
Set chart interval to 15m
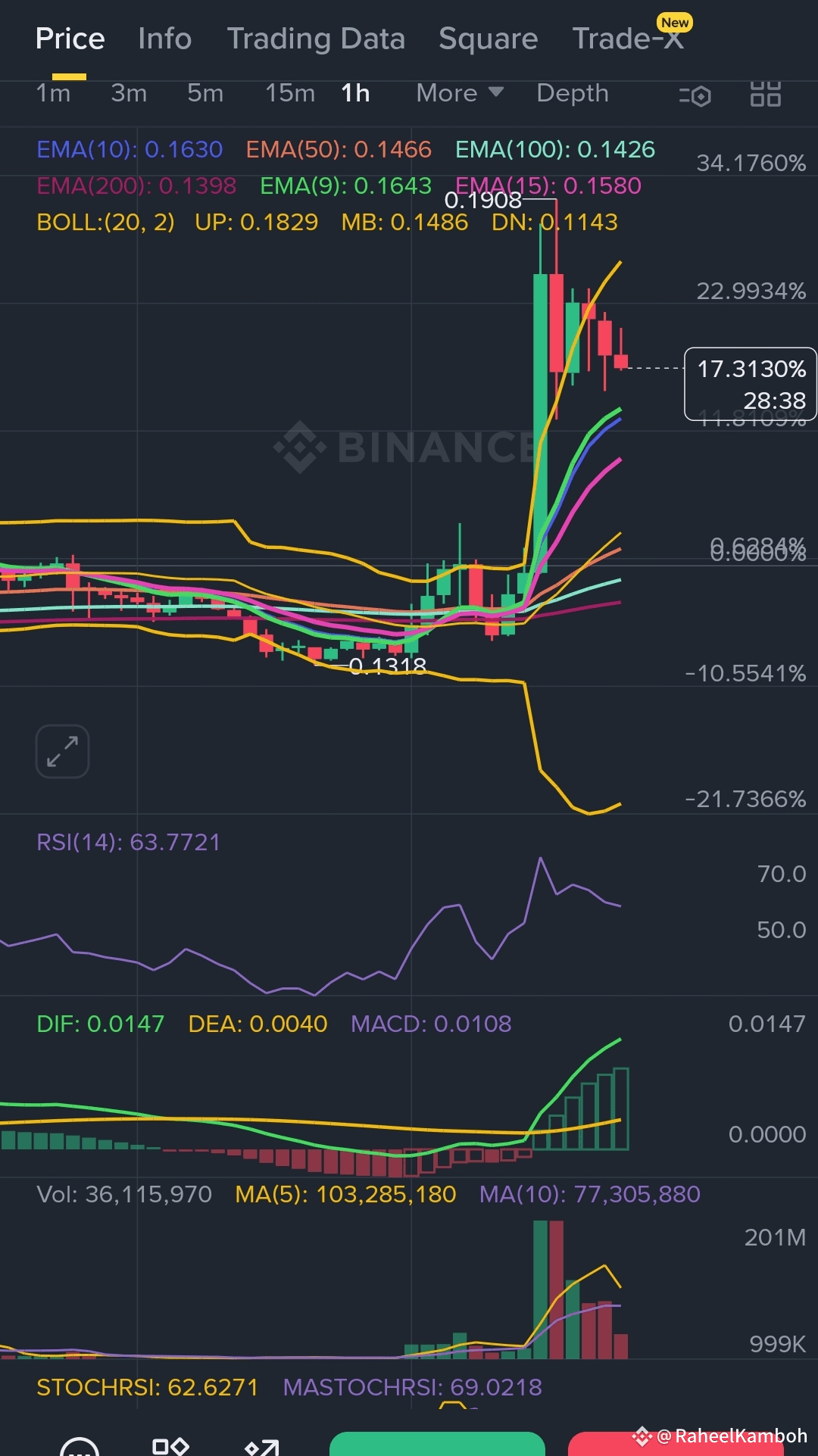(x=289, y=93)
